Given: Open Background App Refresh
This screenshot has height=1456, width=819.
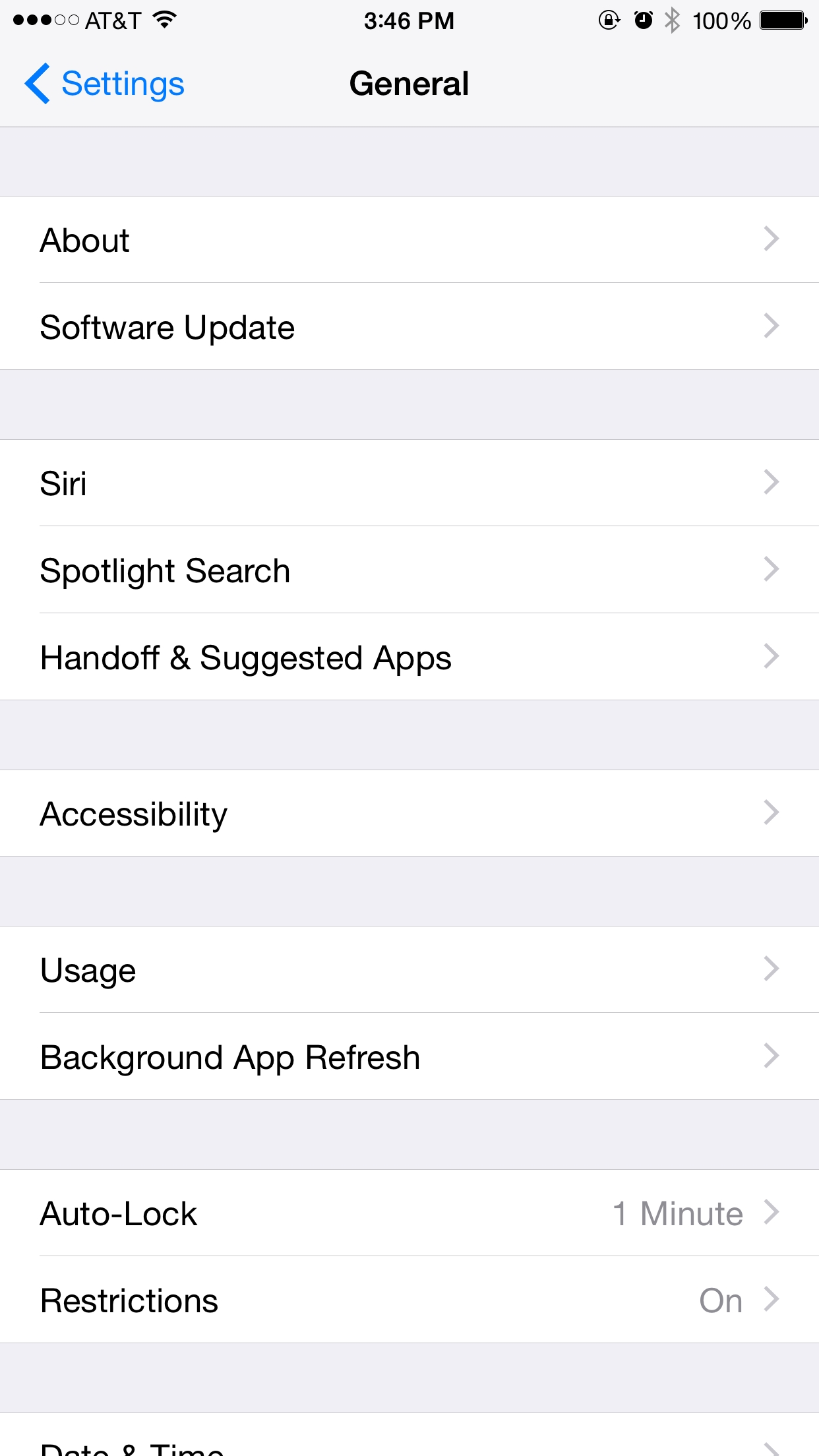Looking at the screenshot, I should click(x=409, y=1057).
